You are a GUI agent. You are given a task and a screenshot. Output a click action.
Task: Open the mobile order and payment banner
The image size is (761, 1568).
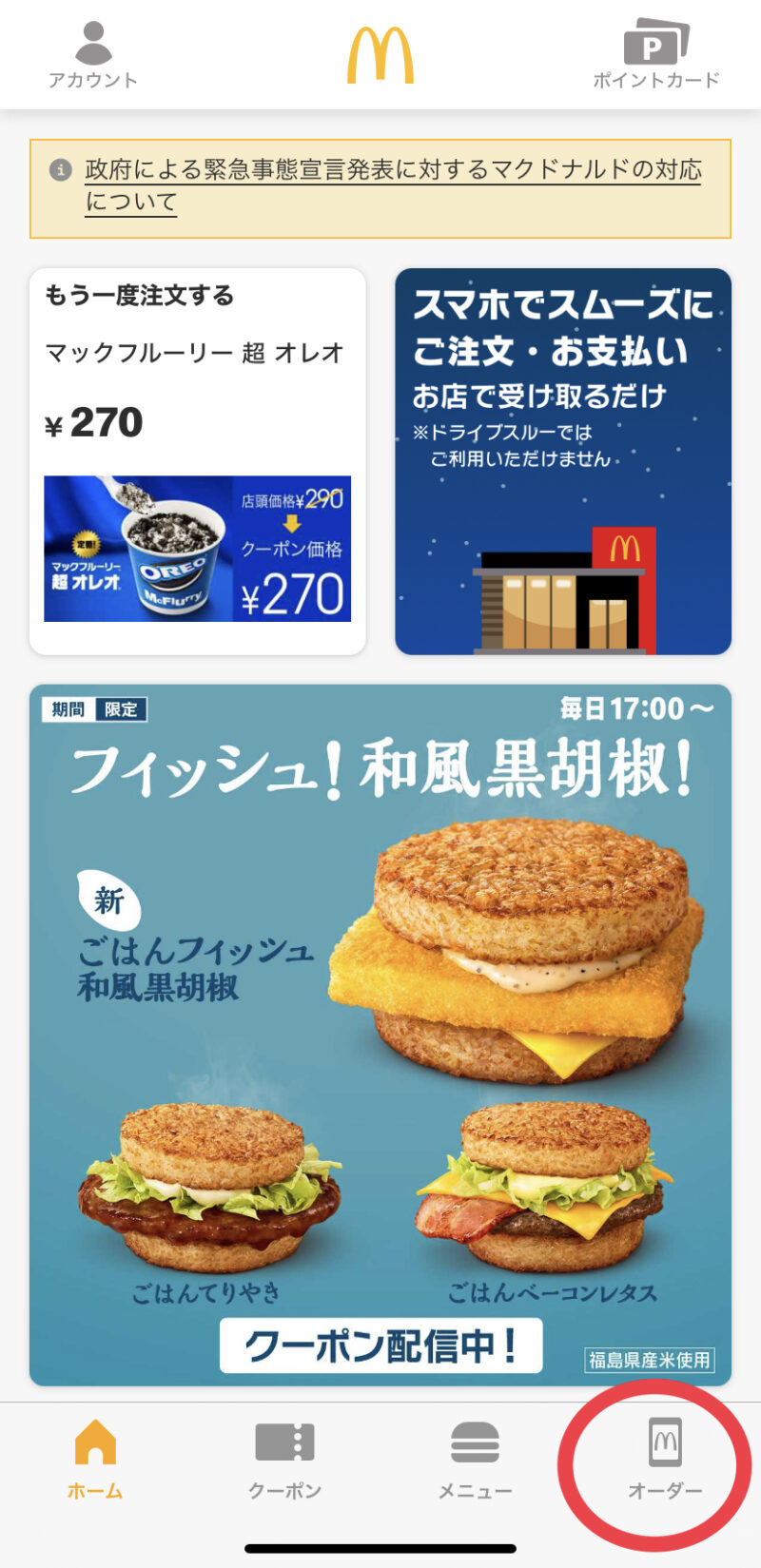pos(563,461)
